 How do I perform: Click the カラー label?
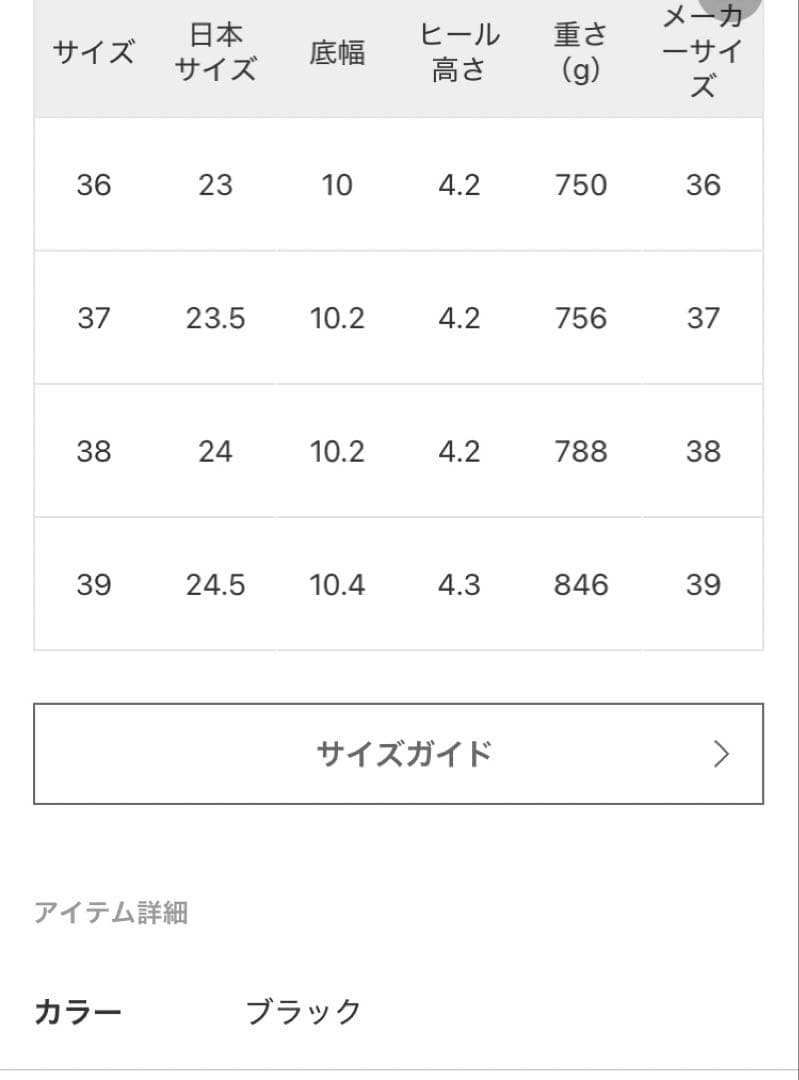[77, 1010]
